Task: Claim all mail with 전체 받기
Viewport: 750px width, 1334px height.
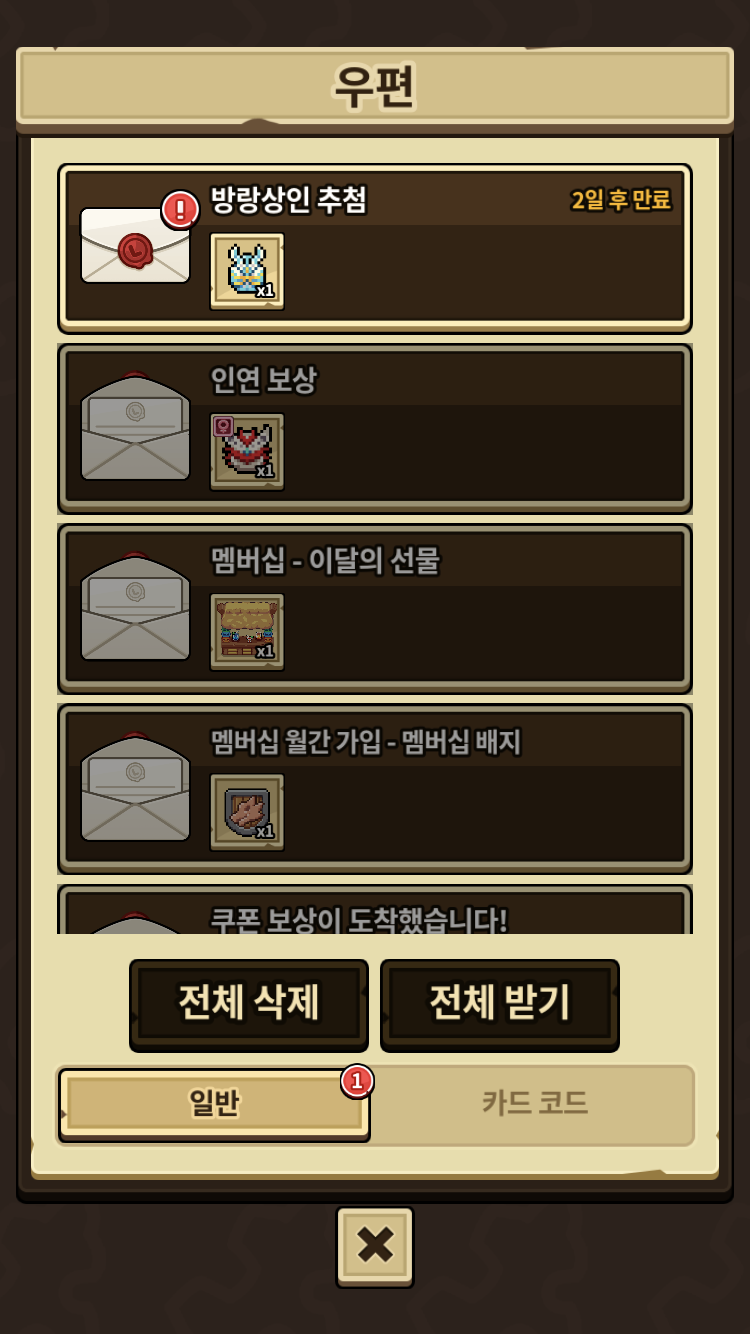Action: tap(499, 1003)
